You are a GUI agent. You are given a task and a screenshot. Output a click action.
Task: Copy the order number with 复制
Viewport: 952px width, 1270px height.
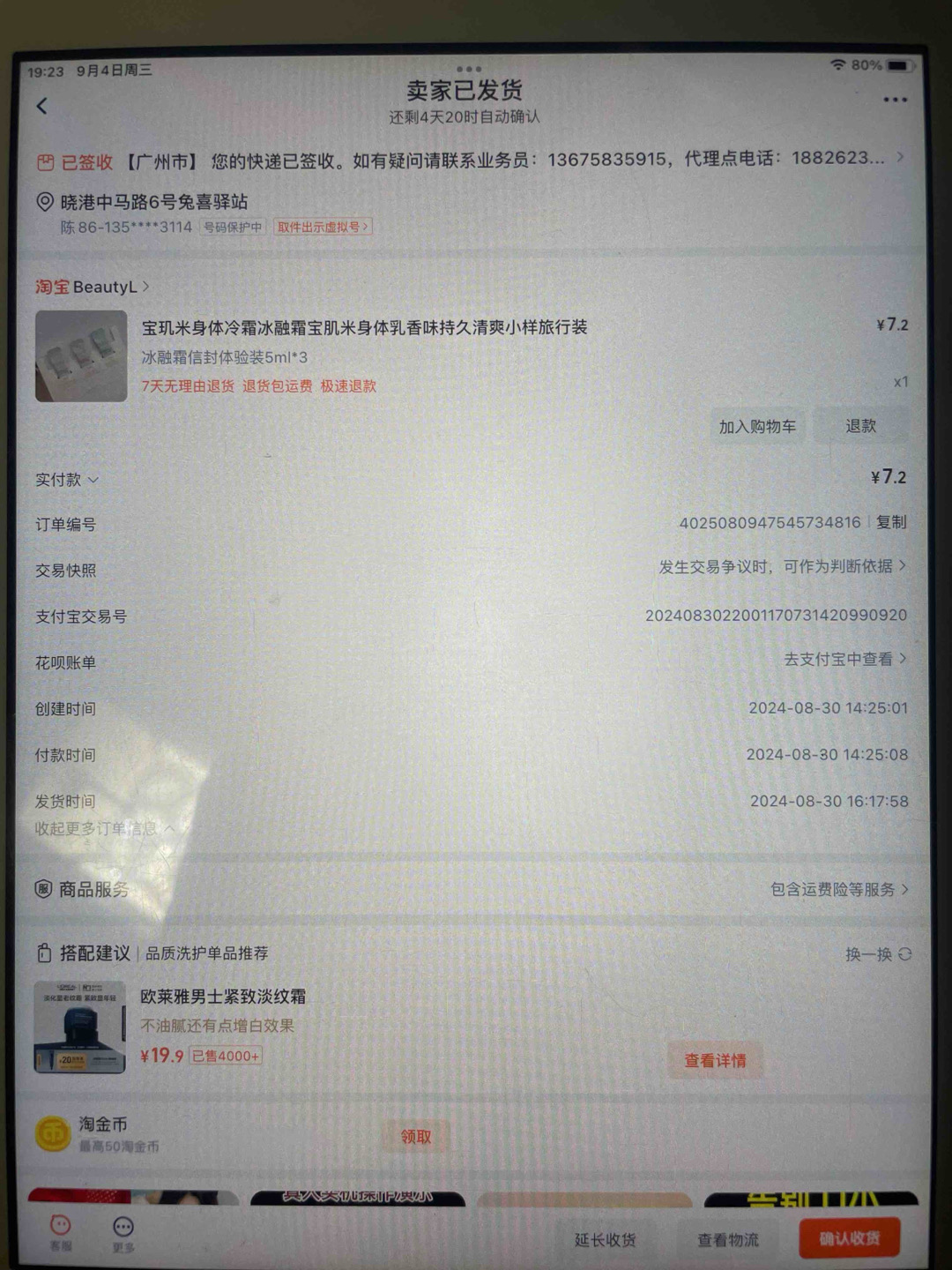[x=891, y=522]
